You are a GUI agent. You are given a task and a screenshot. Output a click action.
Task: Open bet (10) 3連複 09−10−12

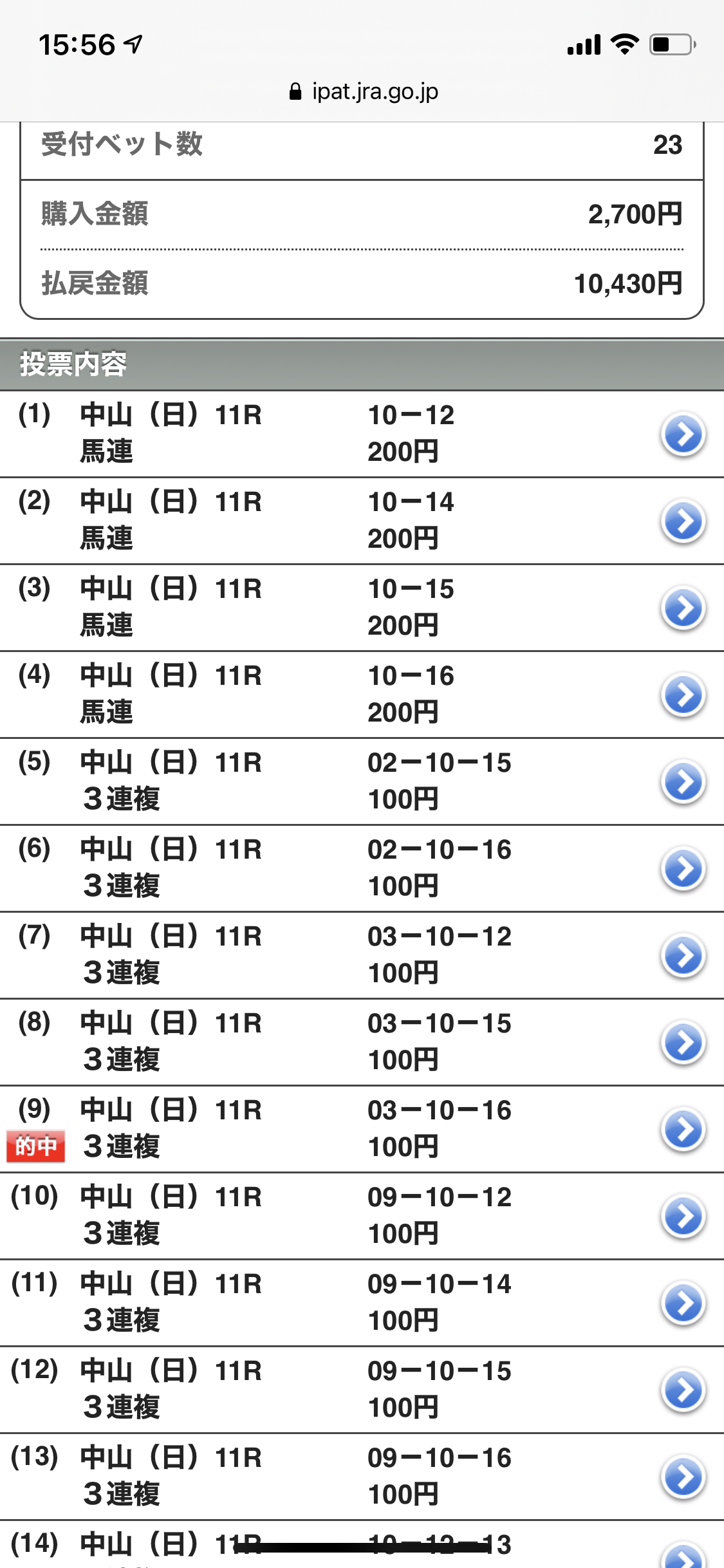(683, 1217)
